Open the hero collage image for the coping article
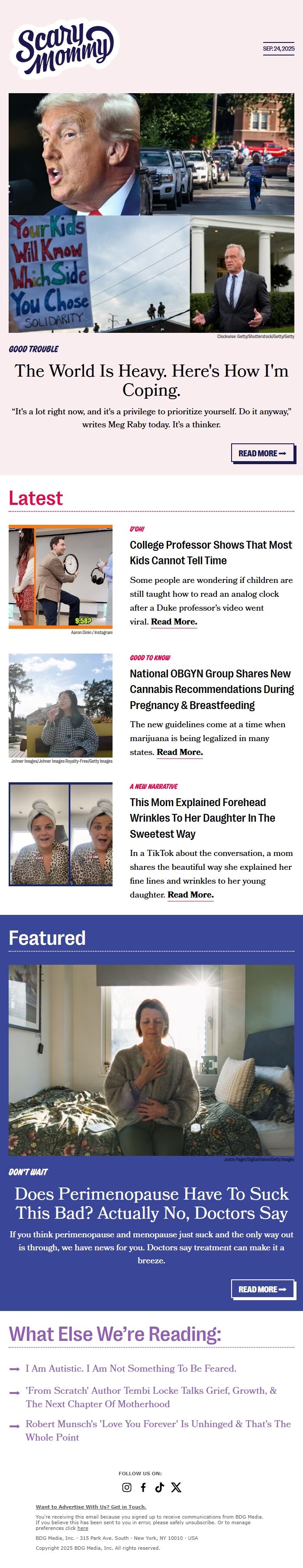 (151, 212)
